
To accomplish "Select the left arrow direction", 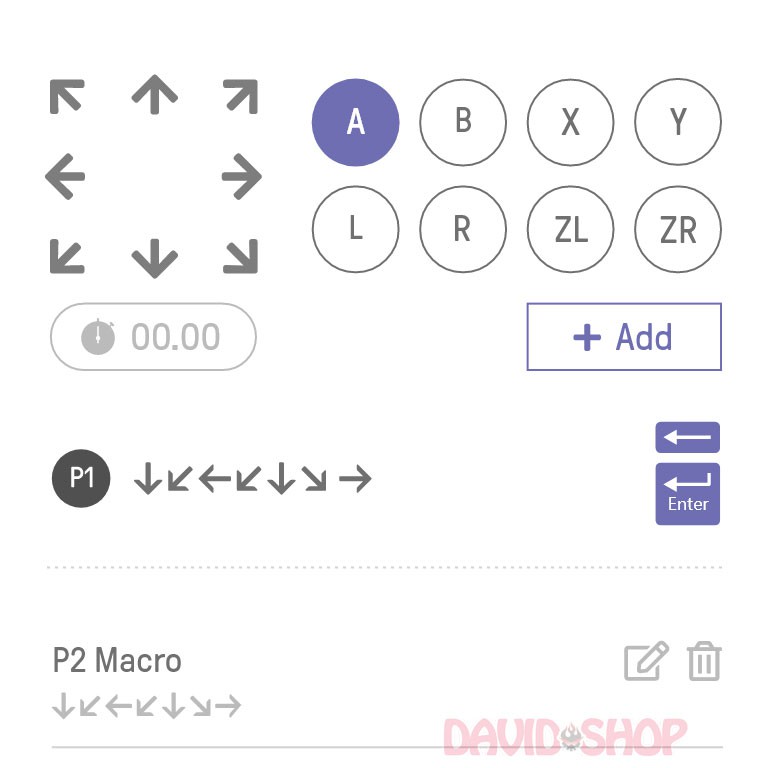I will tap(66, 178).
